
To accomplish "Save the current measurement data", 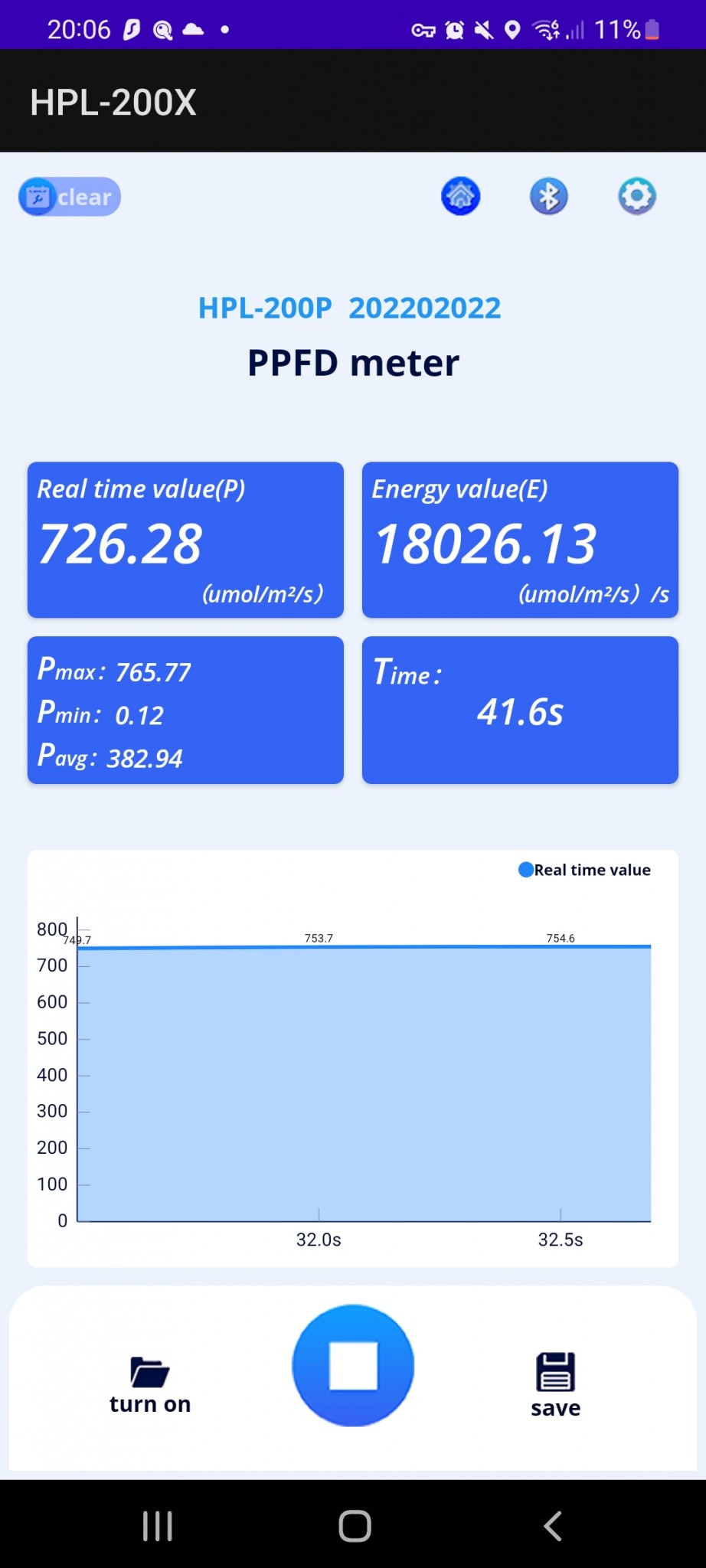I will click(555, 1385).
